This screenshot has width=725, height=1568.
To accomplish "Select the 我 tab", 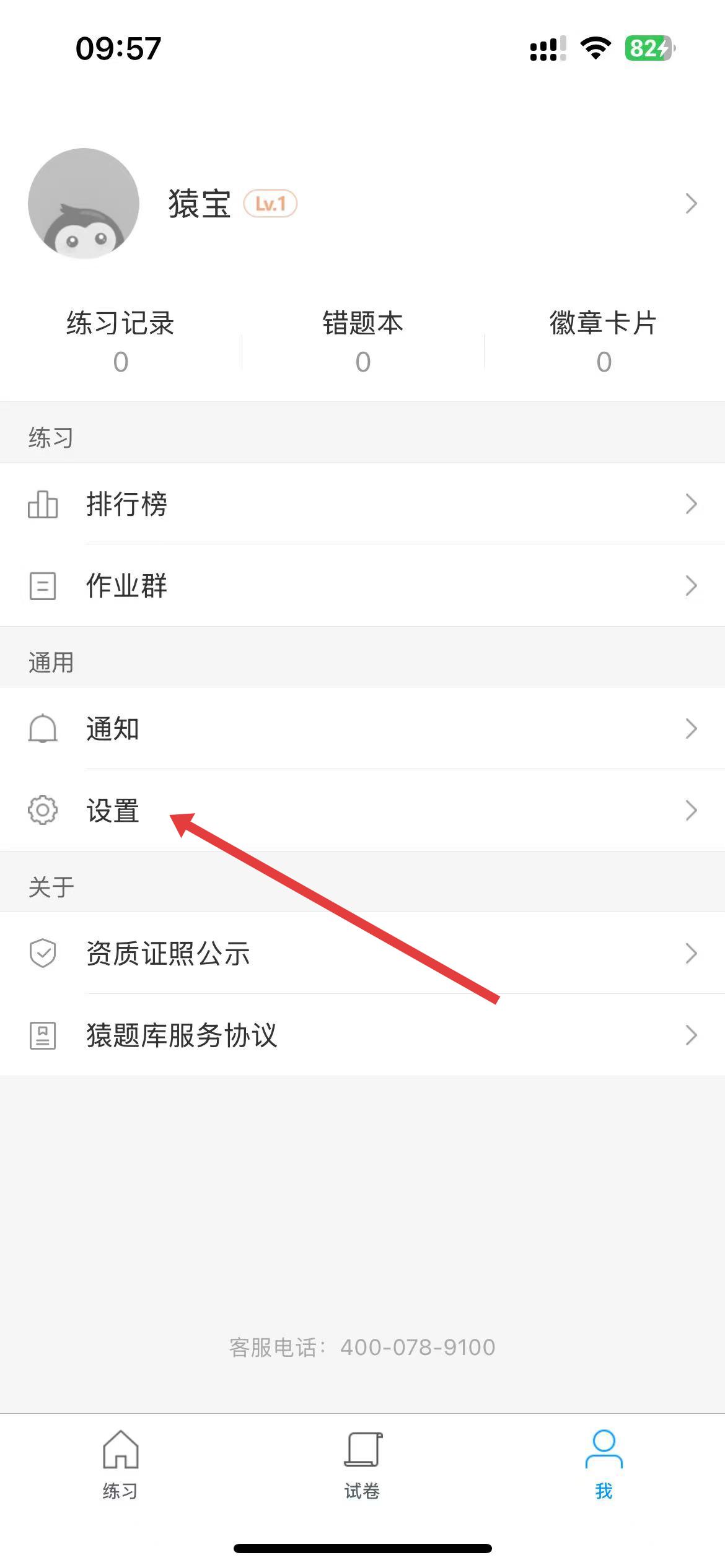I will click(604, 1464).
